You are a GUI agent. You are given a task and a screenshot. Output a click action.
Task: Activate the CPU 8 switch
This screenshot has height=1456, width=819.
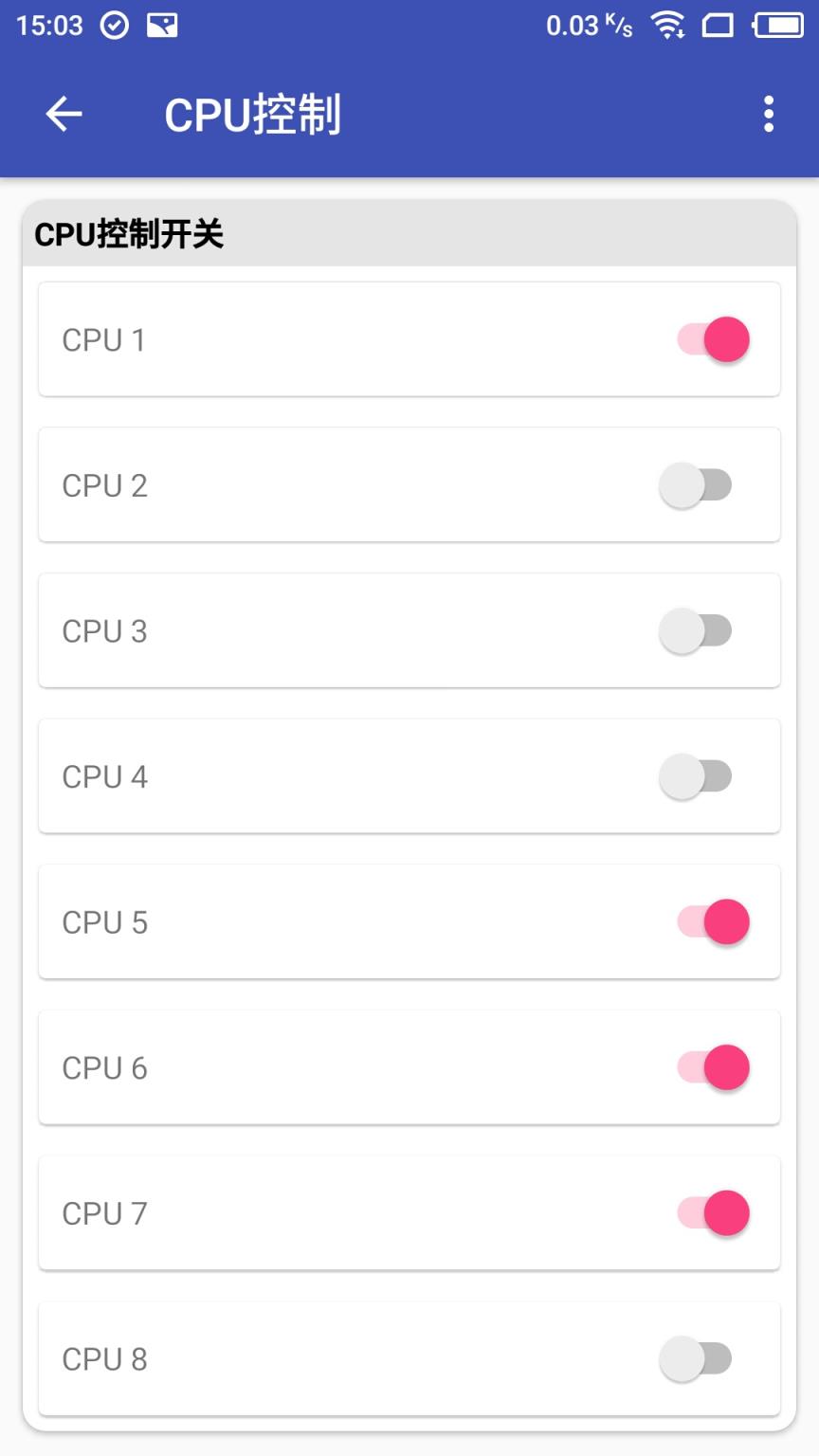[x=697, y=1358]
